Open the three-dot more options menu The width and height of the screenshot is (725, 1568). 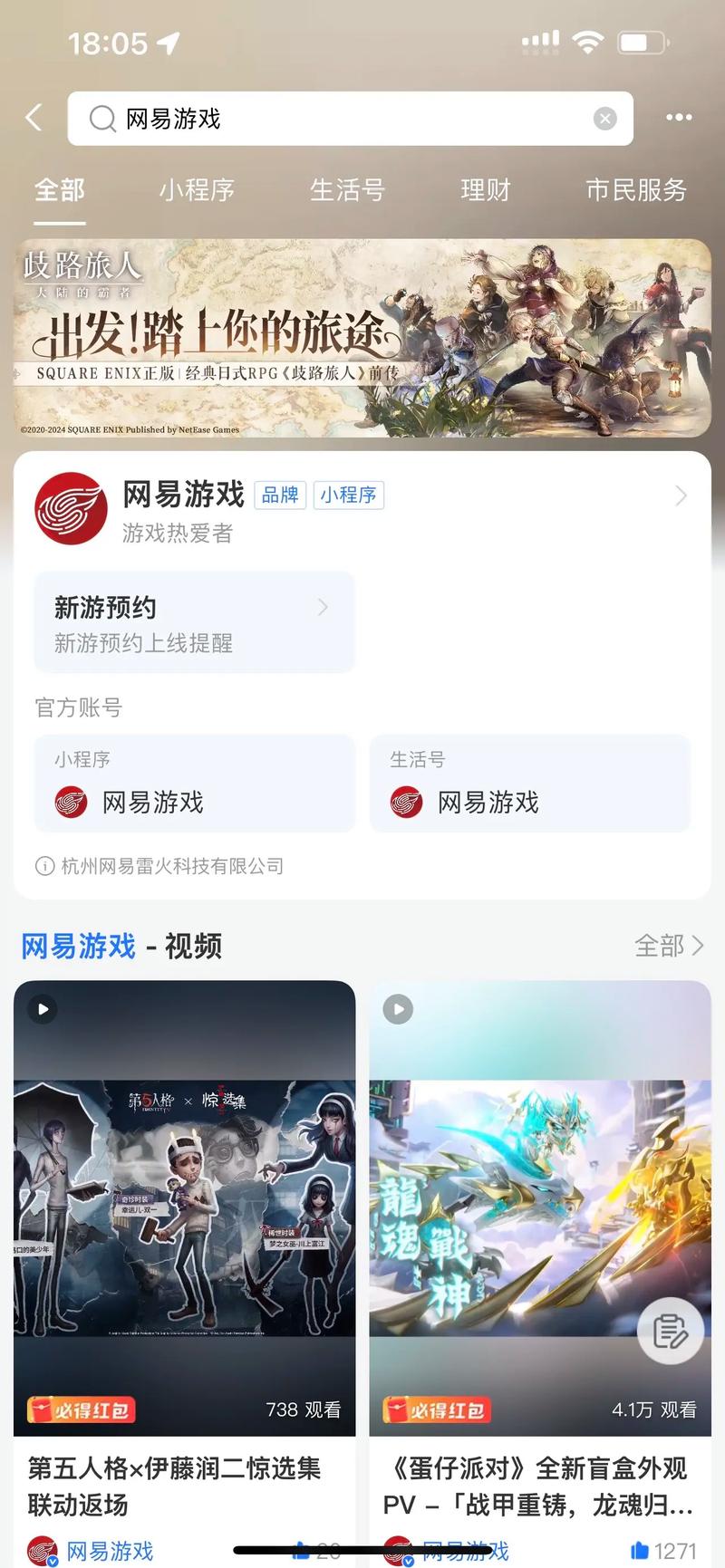coord(678,118)
